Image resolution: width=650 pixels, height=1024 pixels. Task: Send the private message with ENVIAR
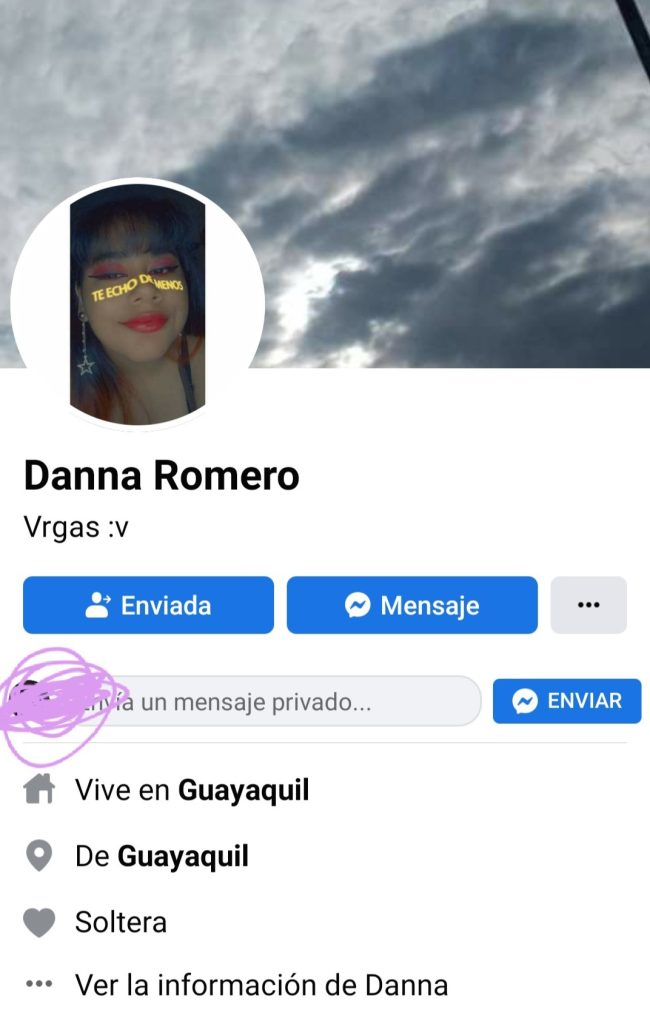click(567, 701)
